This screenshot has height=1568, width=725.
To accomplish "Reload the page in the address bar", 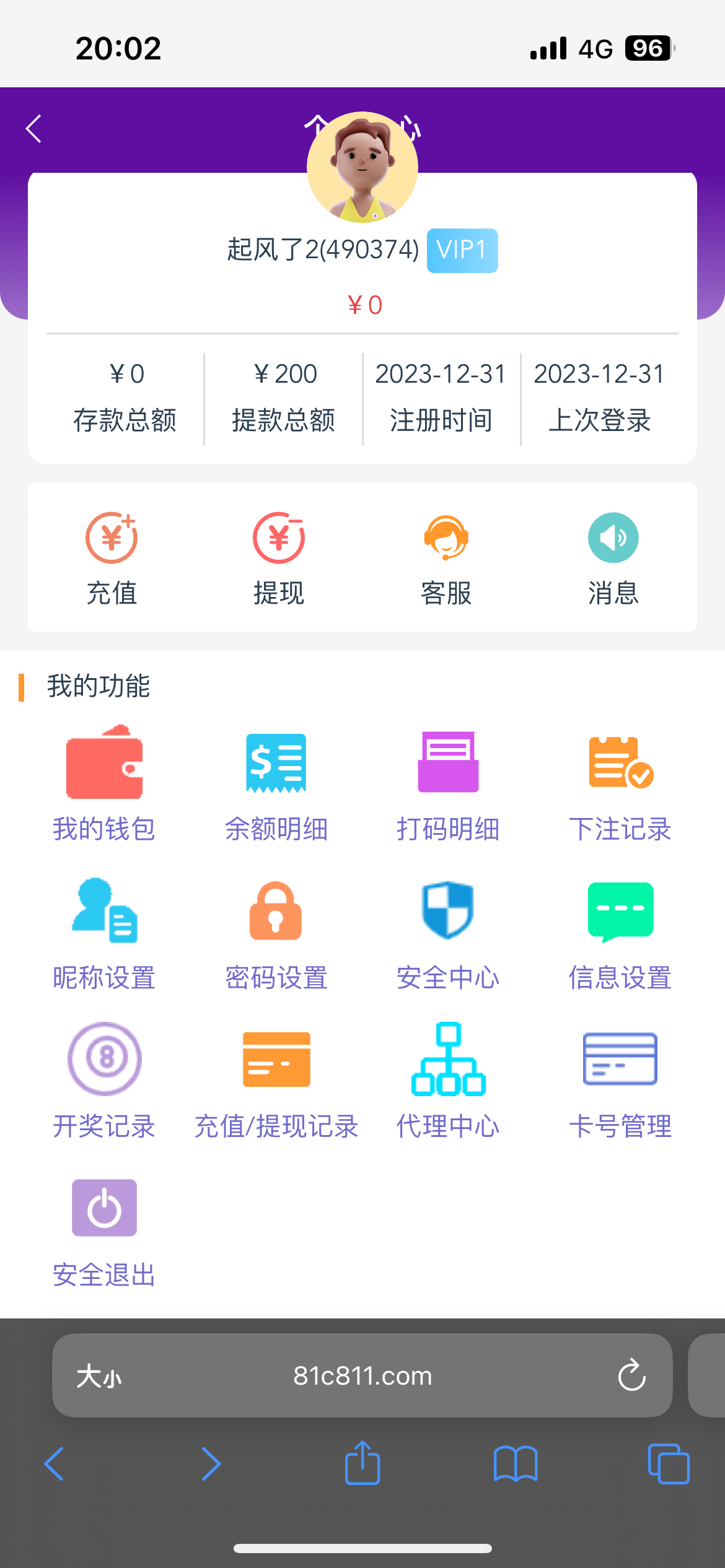I will pos(631,1375).
